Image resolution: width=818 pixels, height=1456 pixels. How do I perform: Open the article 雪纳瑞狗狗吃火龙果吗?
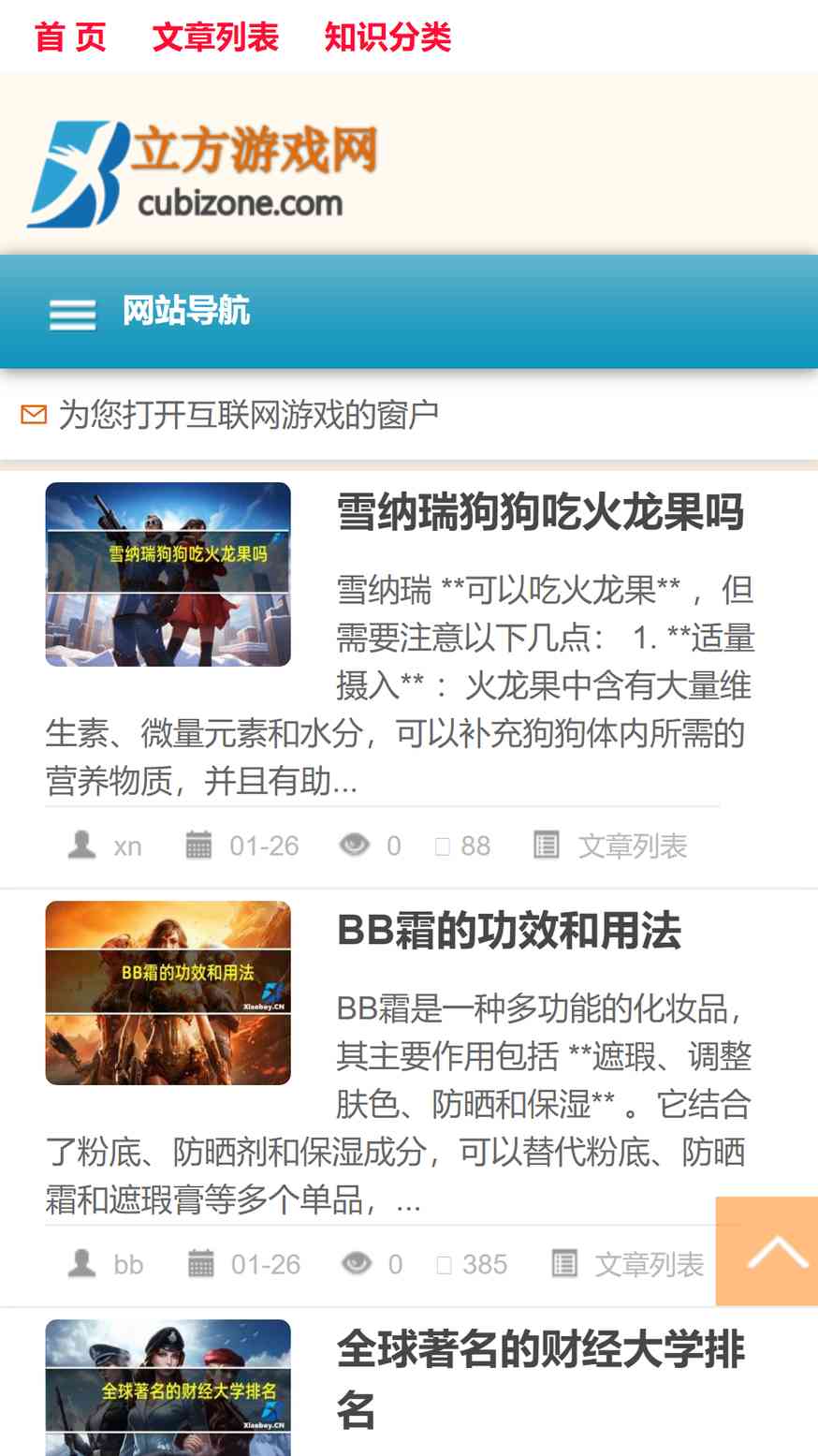pos(540,512)
